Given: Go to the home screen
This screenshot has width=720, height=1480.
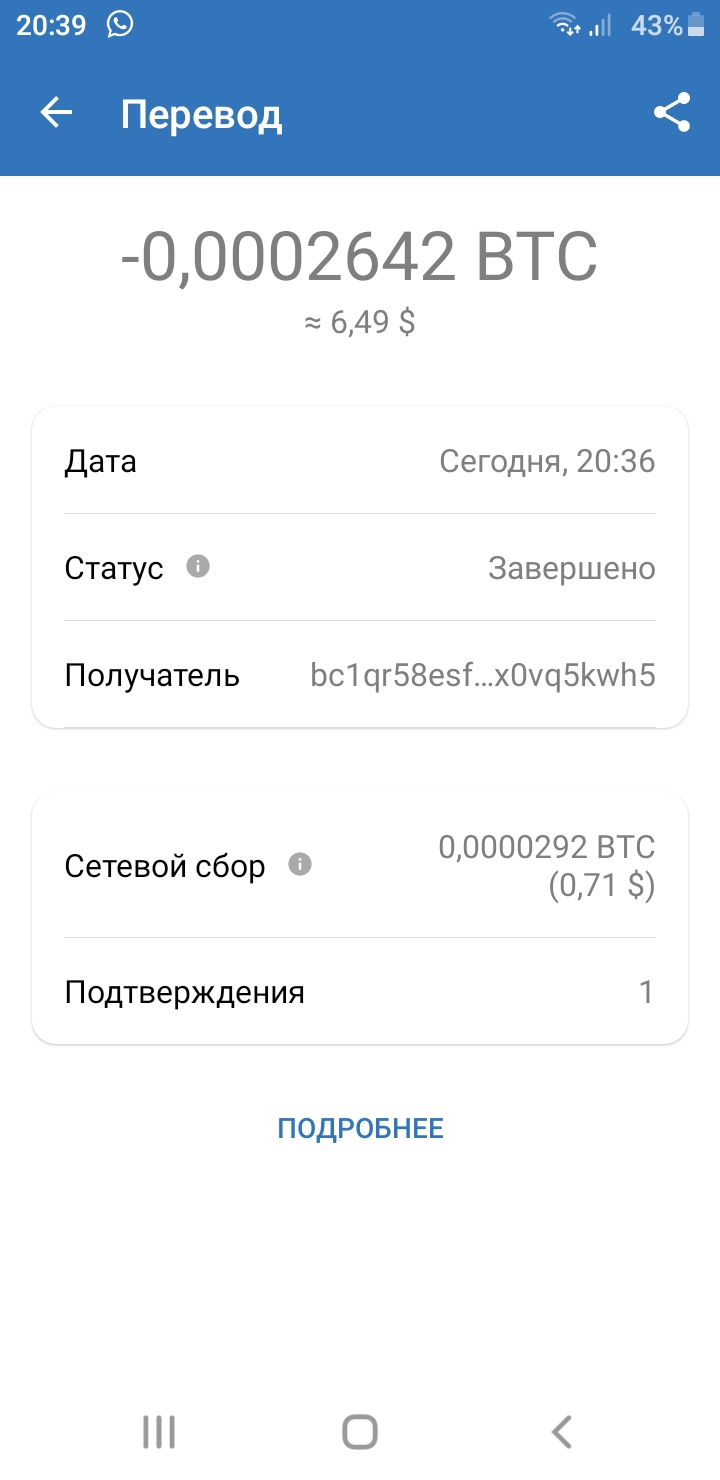Looking at the screenshot, I should (x=360, y=1432).
